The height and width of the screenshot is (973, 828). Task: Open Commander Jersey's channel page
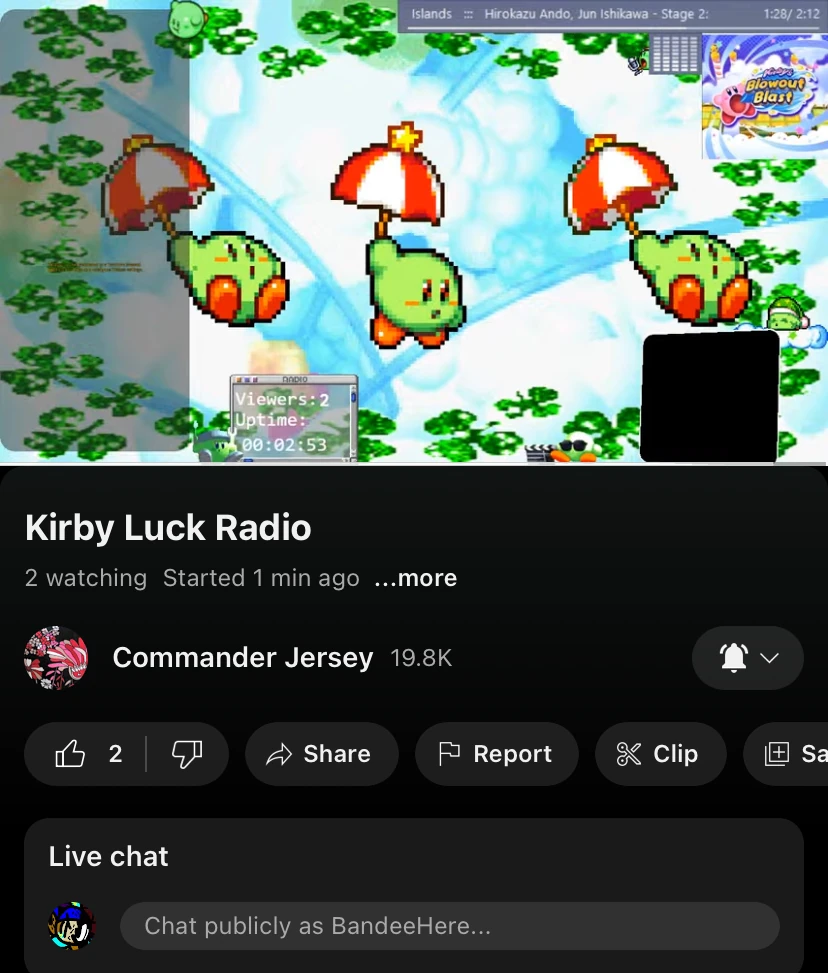(x=242, y=658)
